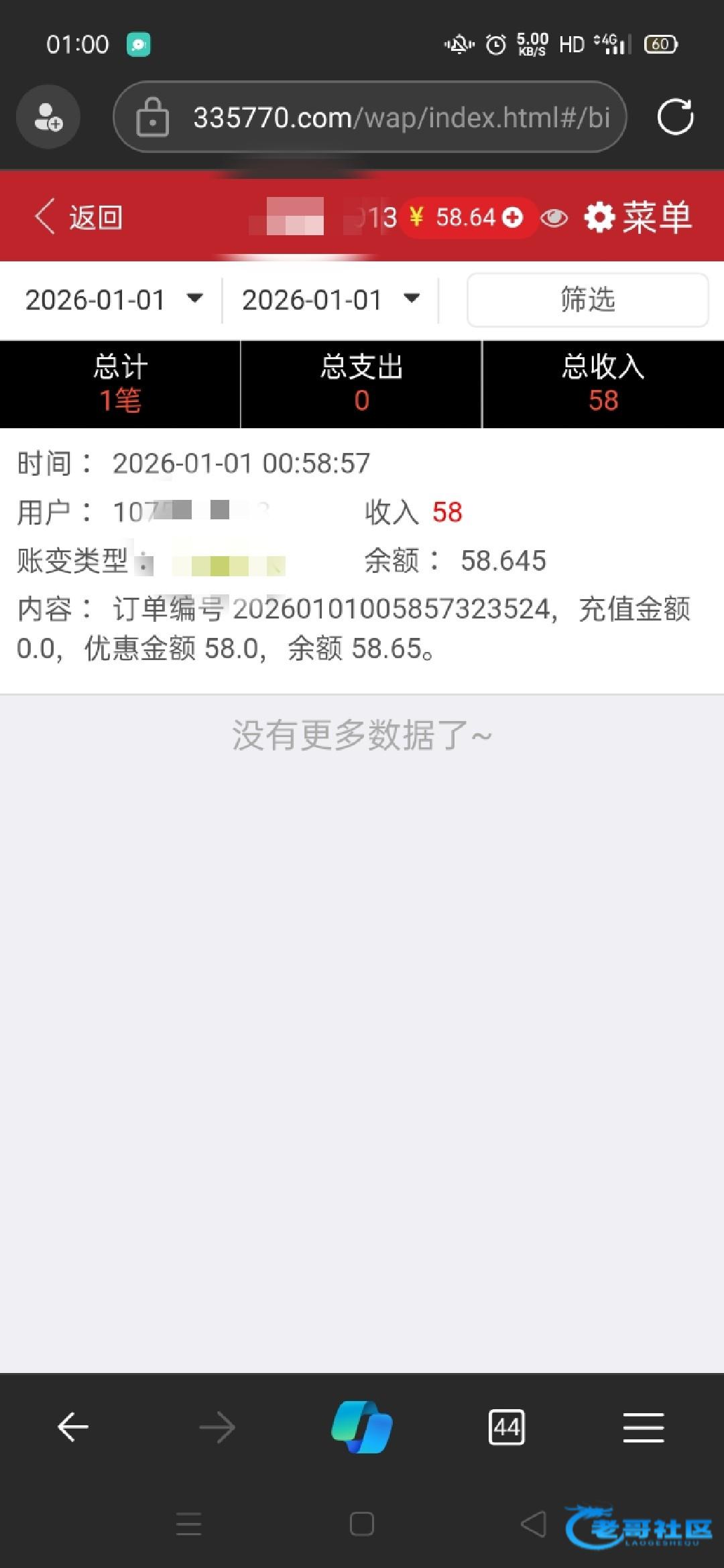Open the Copilot assistant button
The height and width of the screenshot is (1568, 724).
pyautogui.click(x=362, y=1427)
